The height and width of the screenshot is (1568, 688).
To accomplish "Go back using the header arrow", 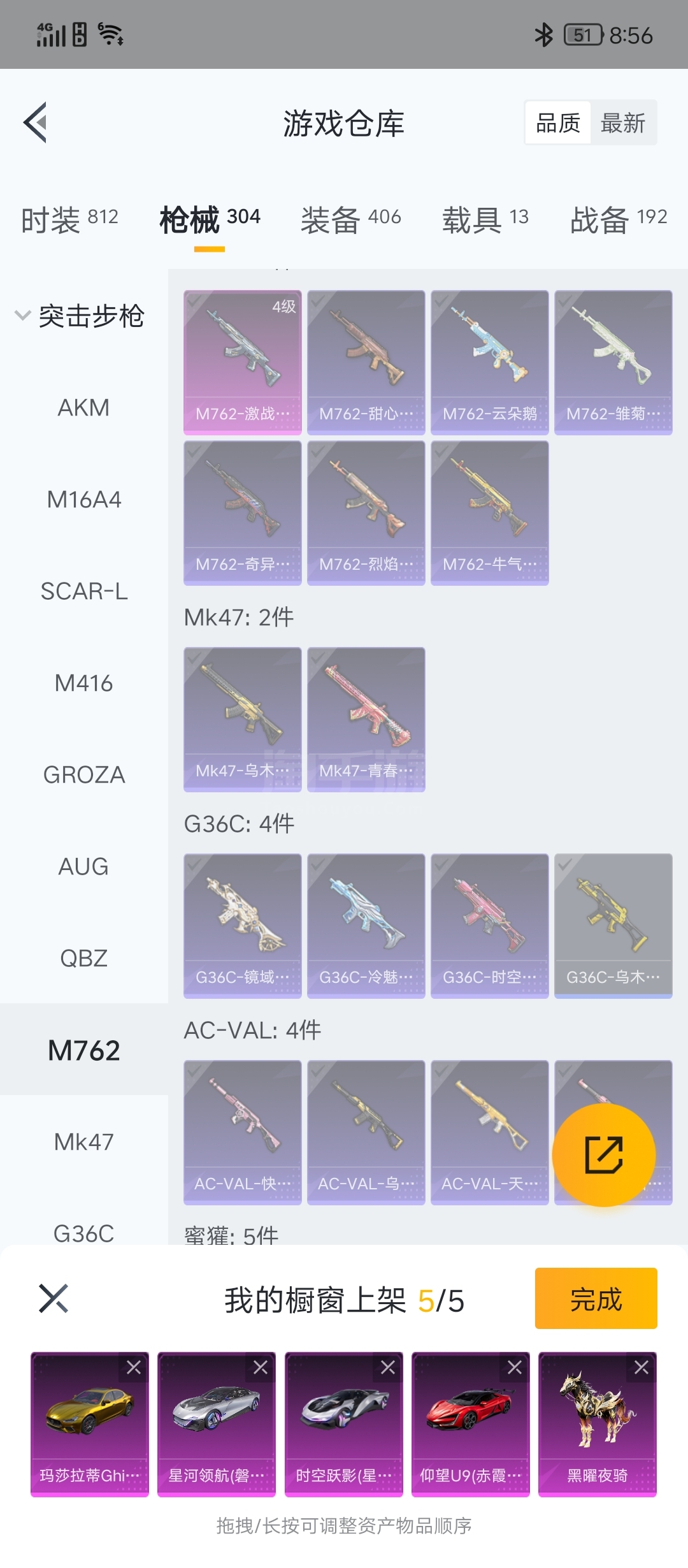I will 36,122.
